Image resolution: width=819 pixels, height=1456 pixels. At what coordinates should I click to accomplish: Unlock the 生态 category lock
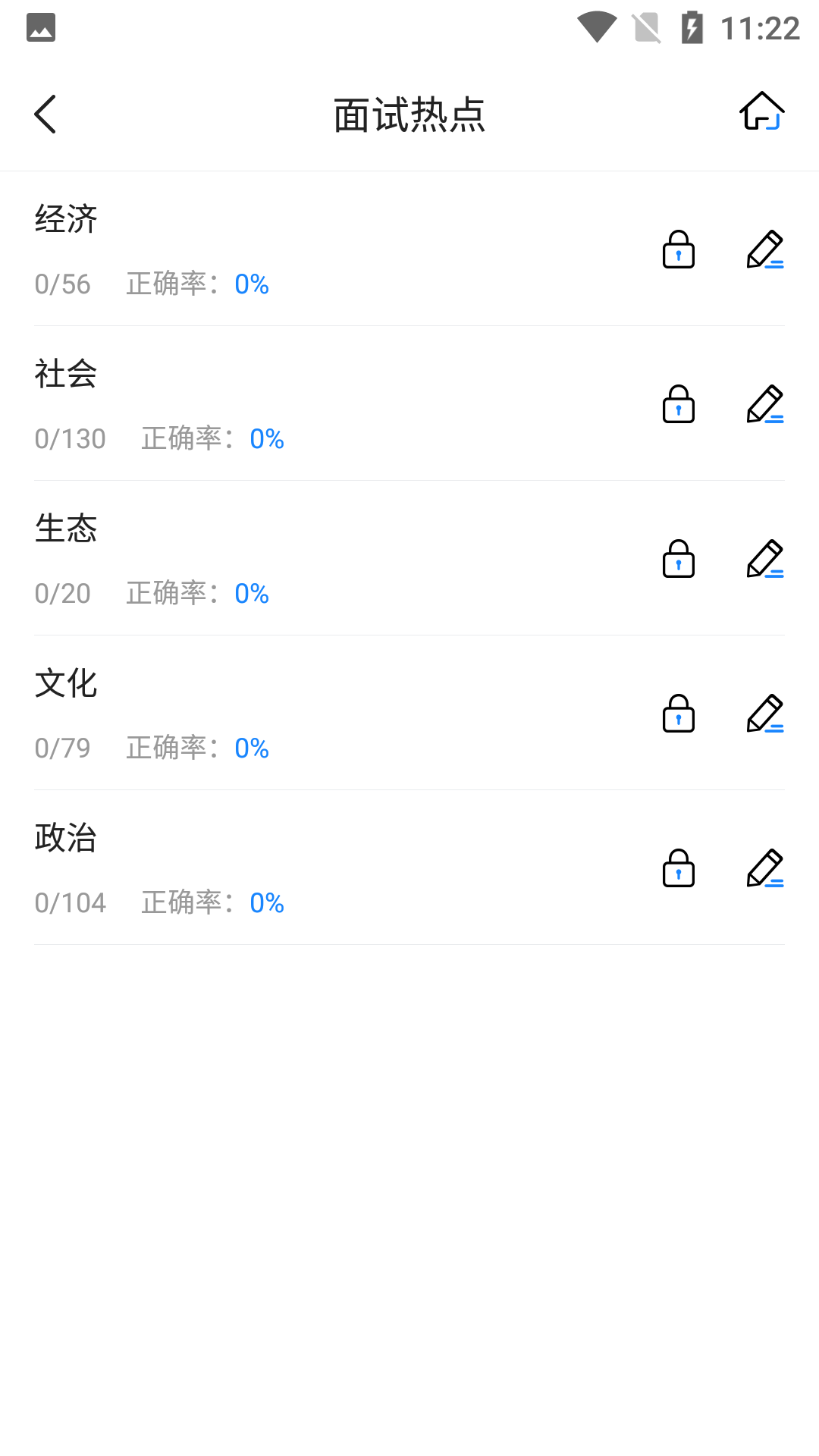[x=679, y=559]
